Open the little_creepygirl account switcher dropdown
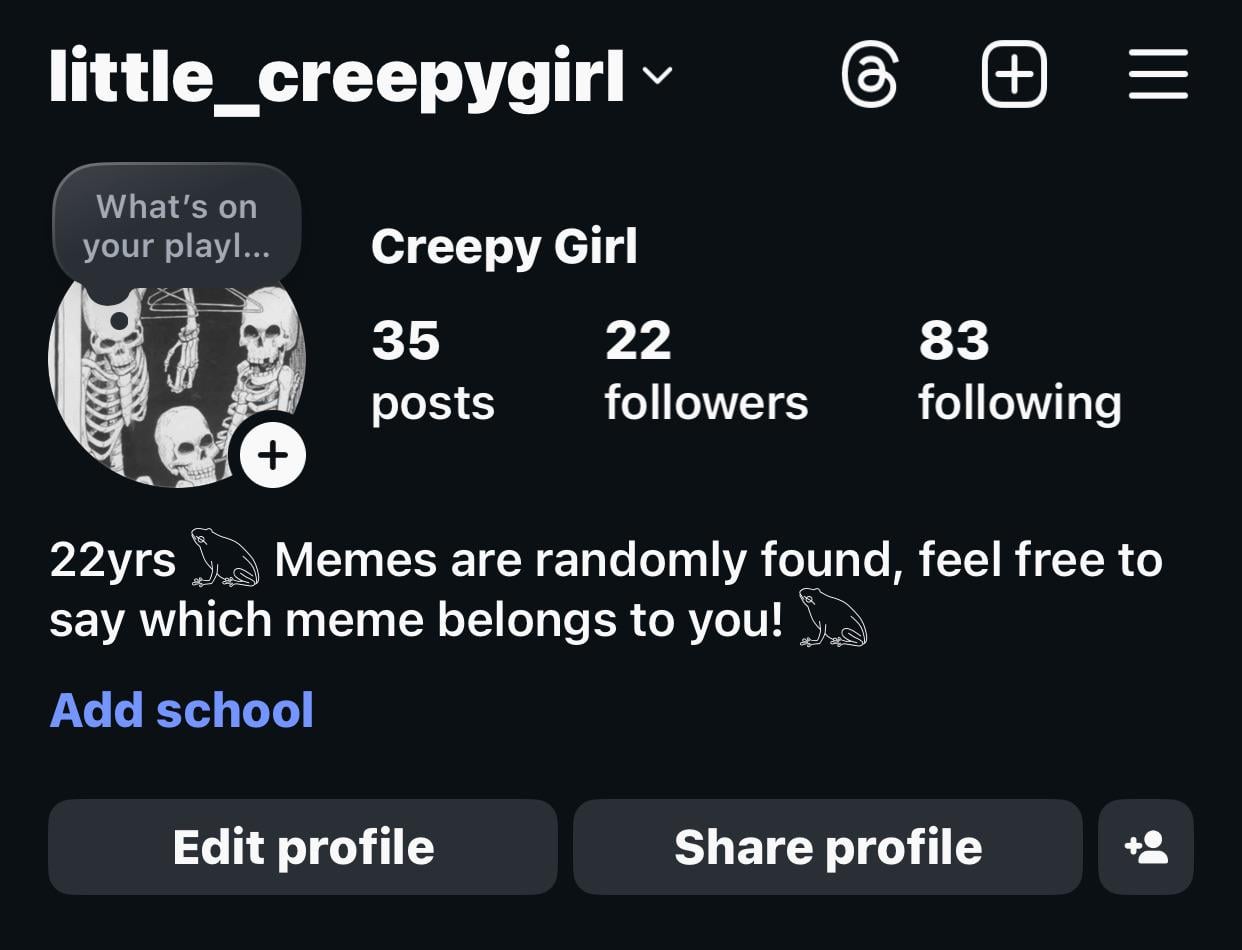 coord(657,76)
